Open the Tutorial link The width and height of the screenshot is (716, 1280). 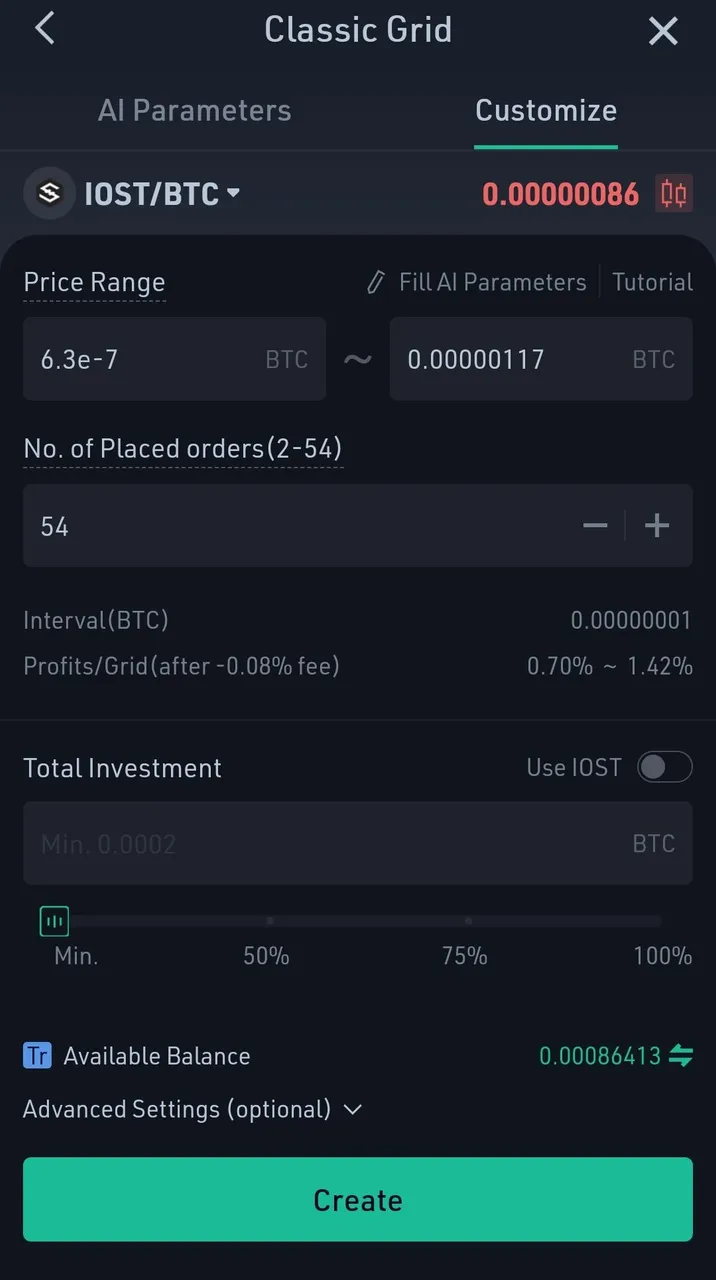(x=652, y=282)
